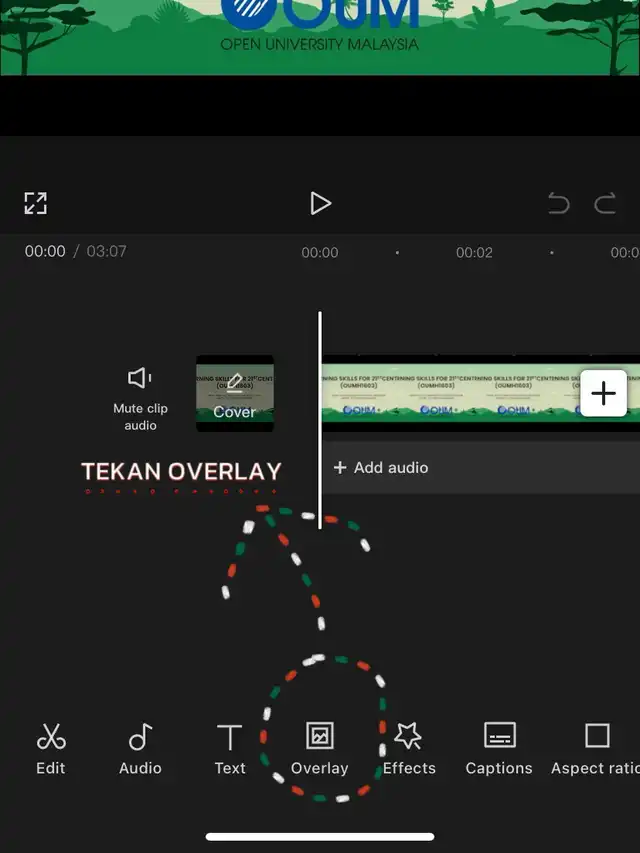Choose the Aspect ratio tool

(596, 749)
